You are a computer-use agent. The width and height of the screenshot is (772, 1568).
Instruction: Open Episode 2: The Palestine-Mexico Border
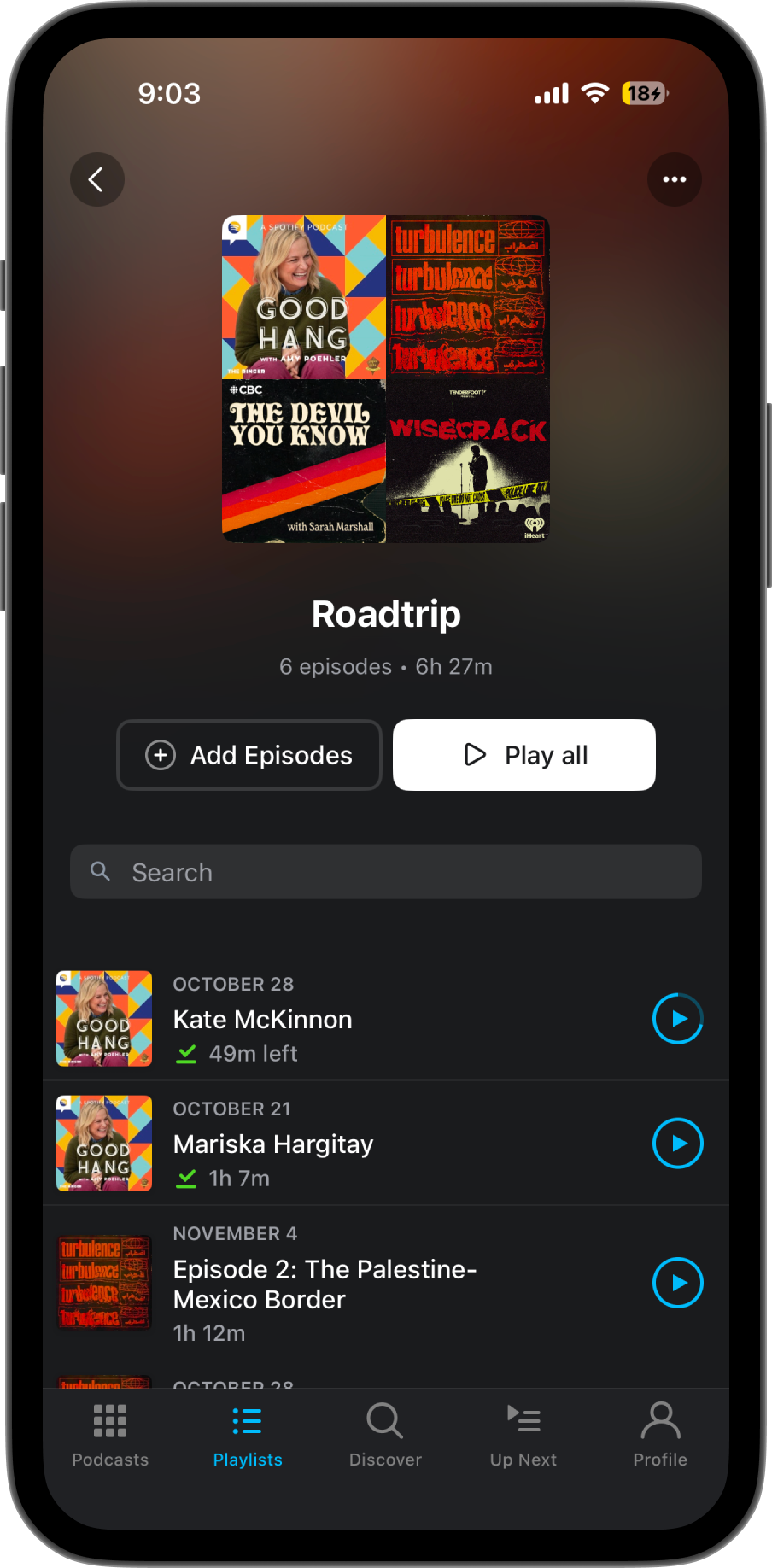click(x=342, y=1284)
